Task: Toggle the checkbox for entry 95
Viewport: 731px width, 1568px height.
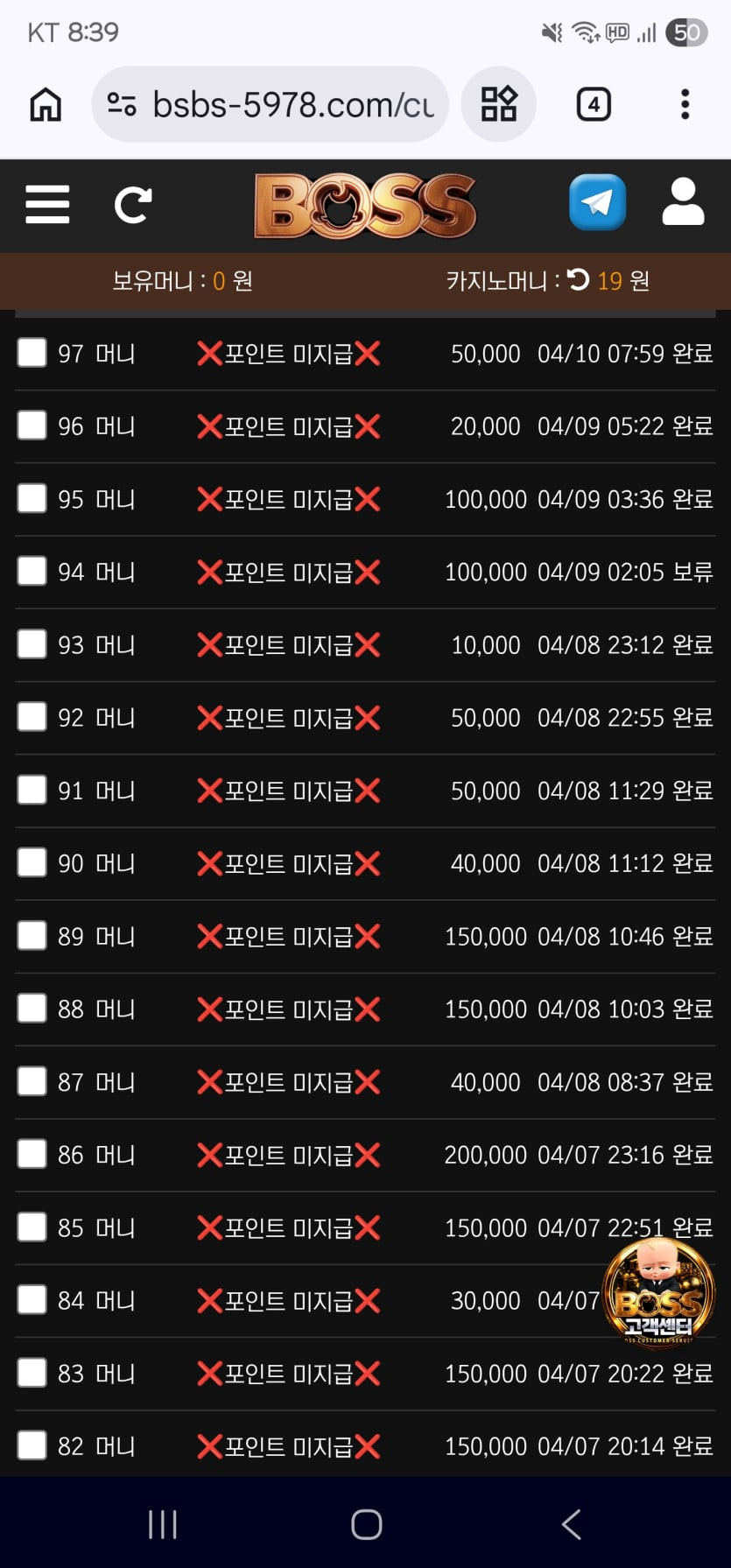Action: point(32,498)
